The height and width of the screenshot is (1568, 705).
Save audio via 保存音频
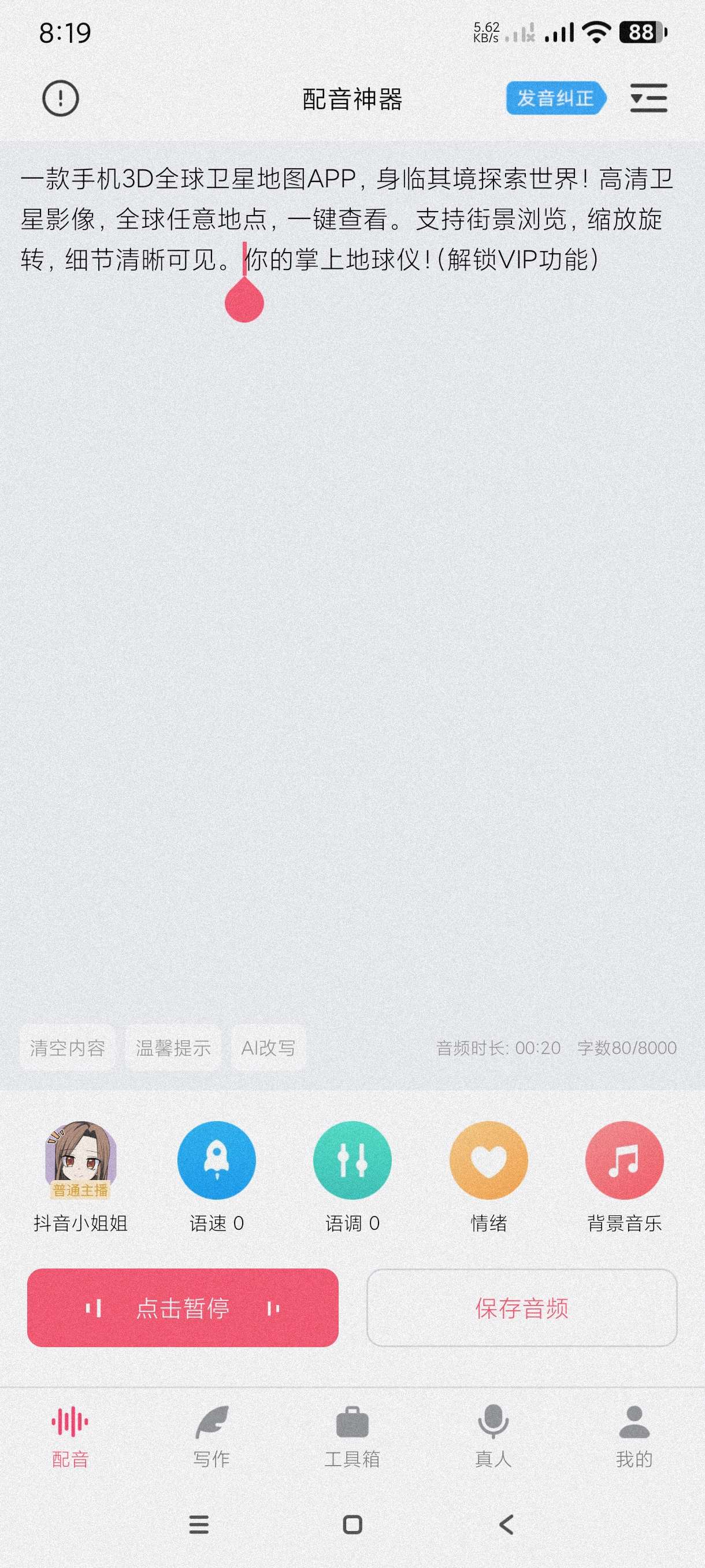pyautogui.click(x=522, y=1307)
